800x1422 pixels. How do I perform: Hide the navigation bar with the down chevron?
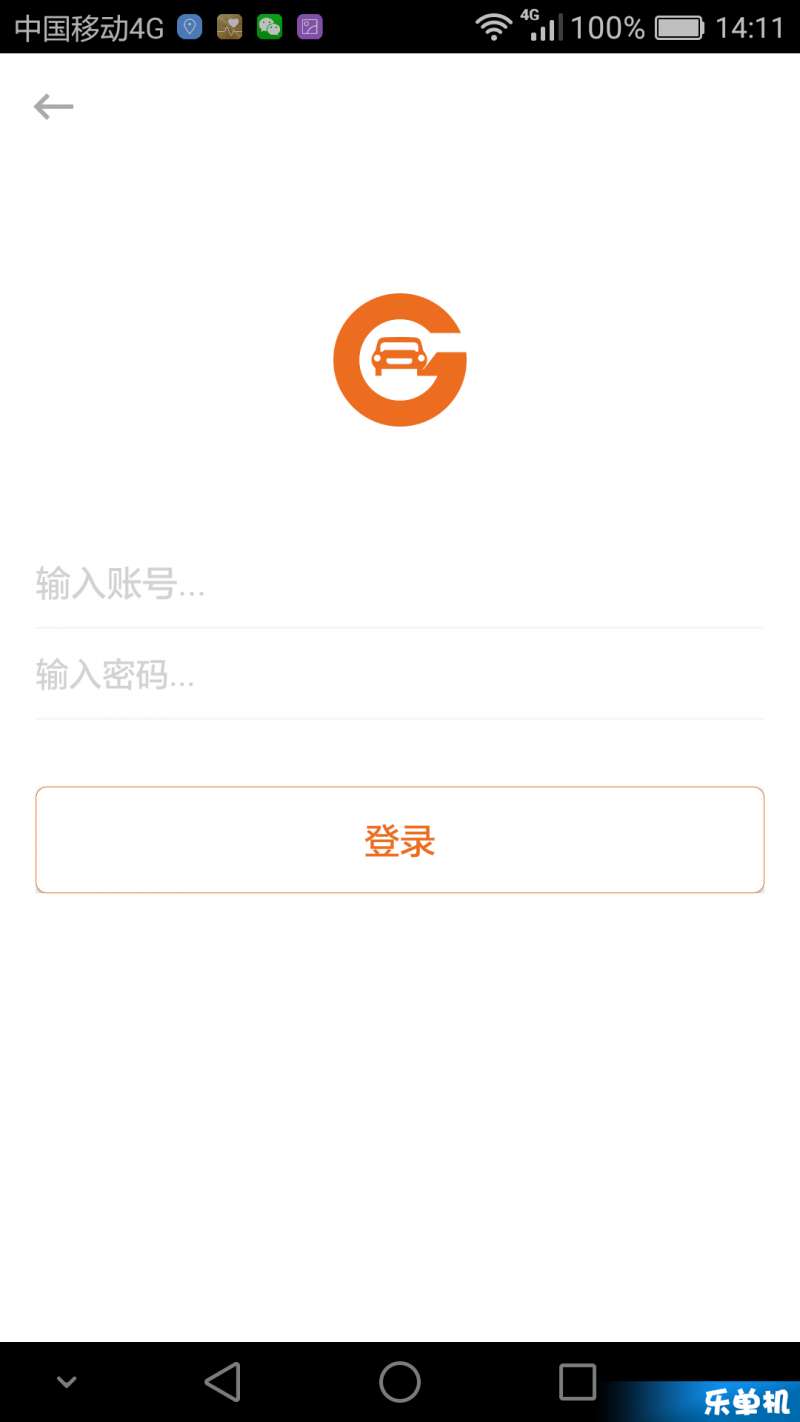(67, 1382)
